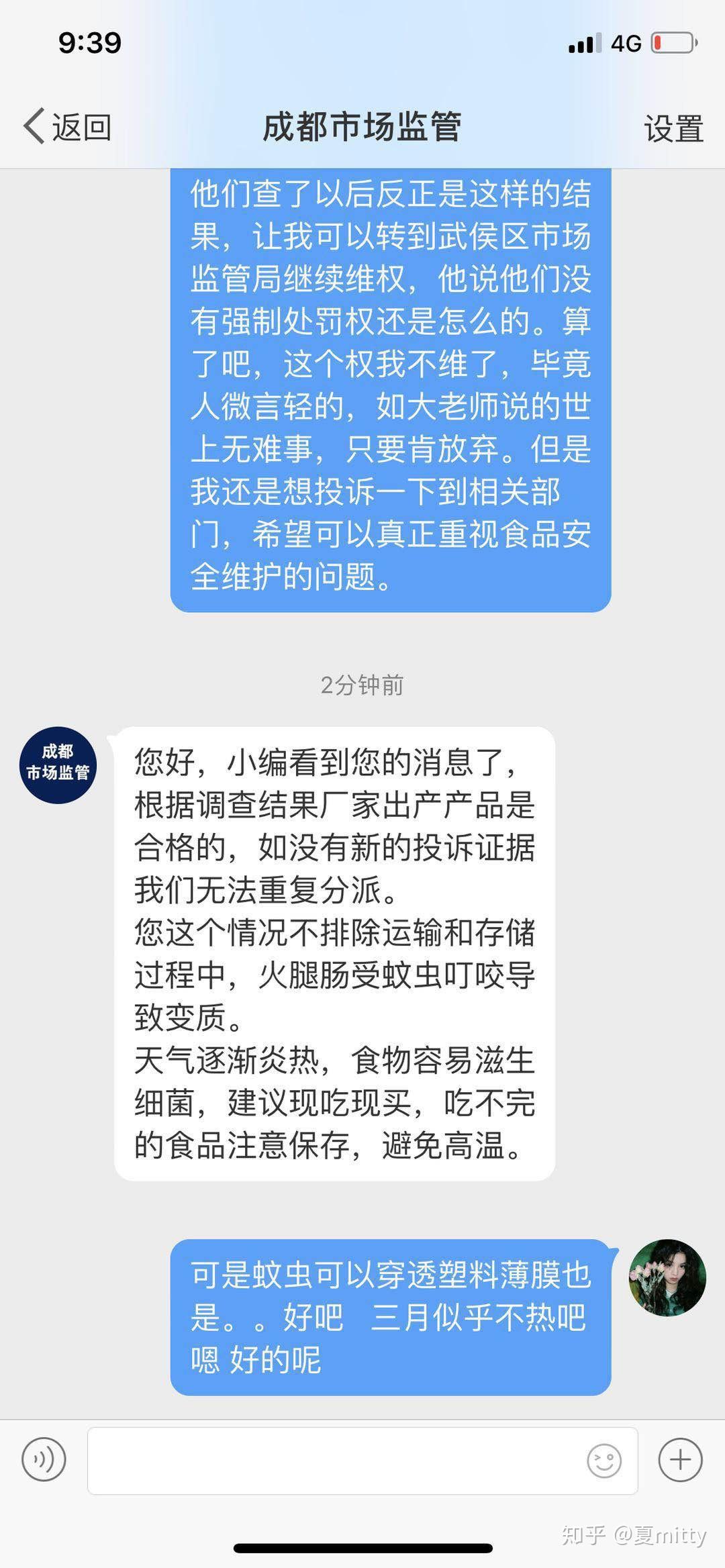Open the emoji picker
Screen dimensions: 725x1568
pyautogui.click(x=604, y=1461)
